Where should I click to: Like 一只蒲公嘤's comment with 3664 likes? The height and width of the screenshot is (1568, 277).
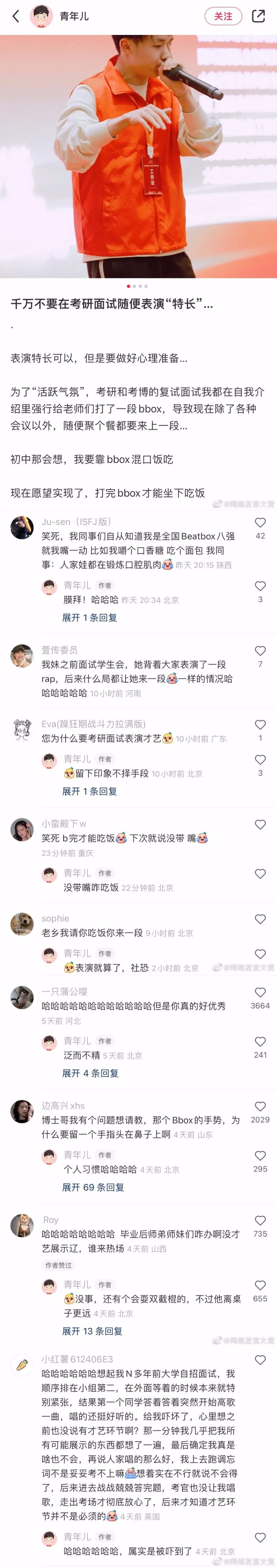[x=260, y=992]
